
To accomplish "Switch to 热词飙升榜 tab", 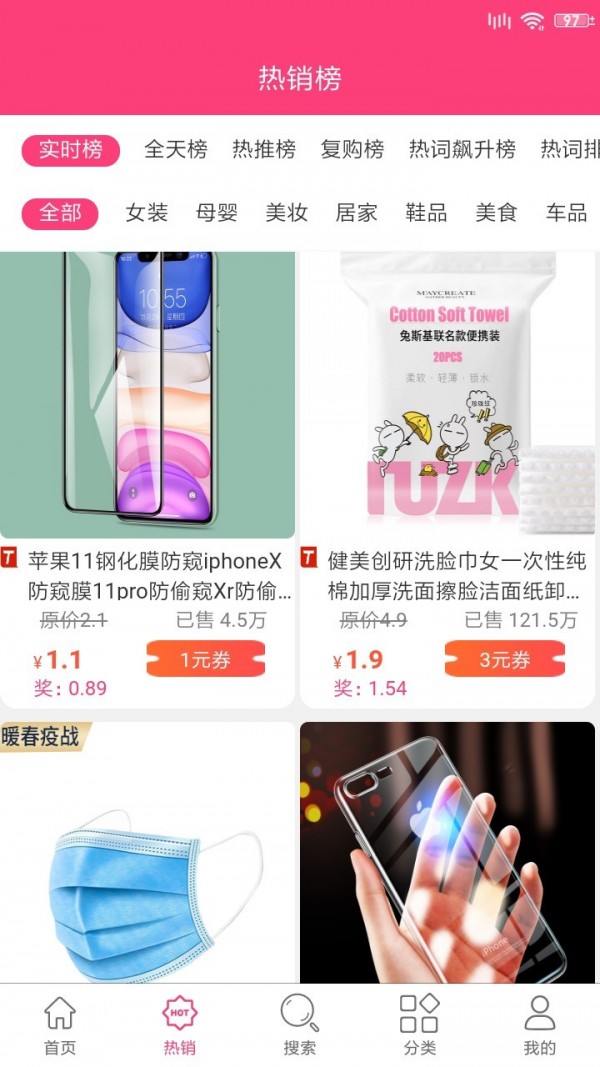I will coord(462,150).
